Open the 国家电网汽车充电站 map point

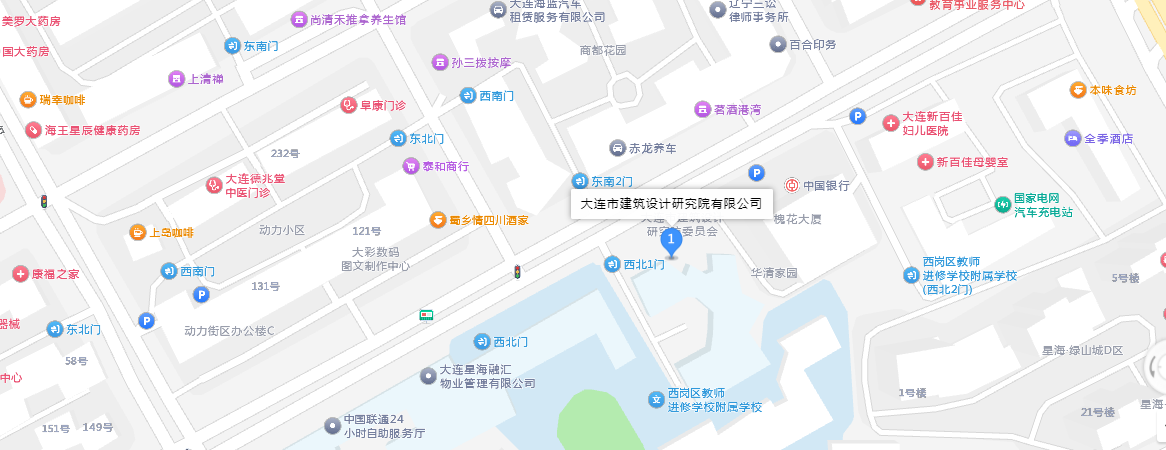click(x=1003, y=204)
